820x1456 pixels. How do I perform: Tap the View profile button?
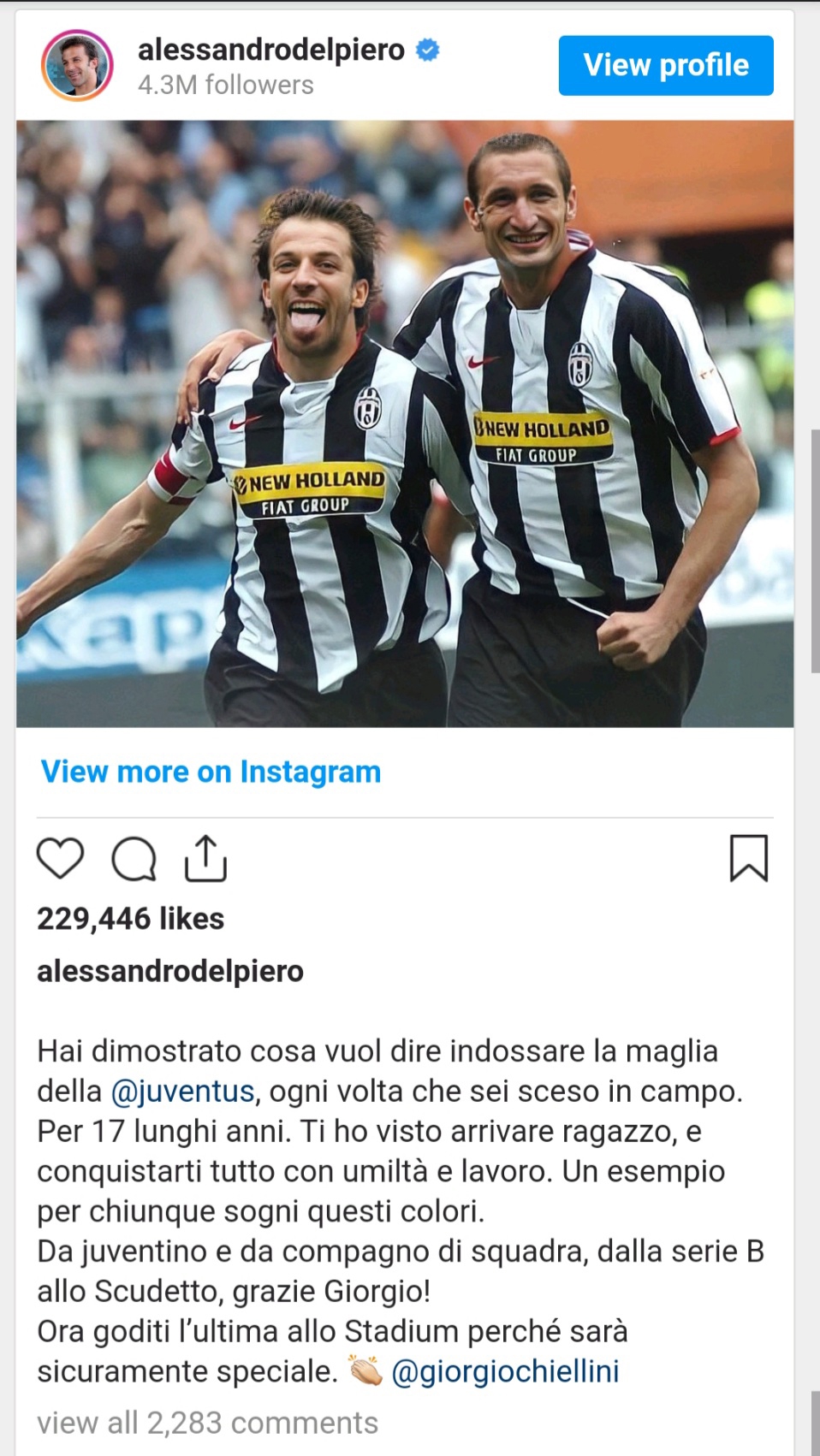click(x=666, y=65)
